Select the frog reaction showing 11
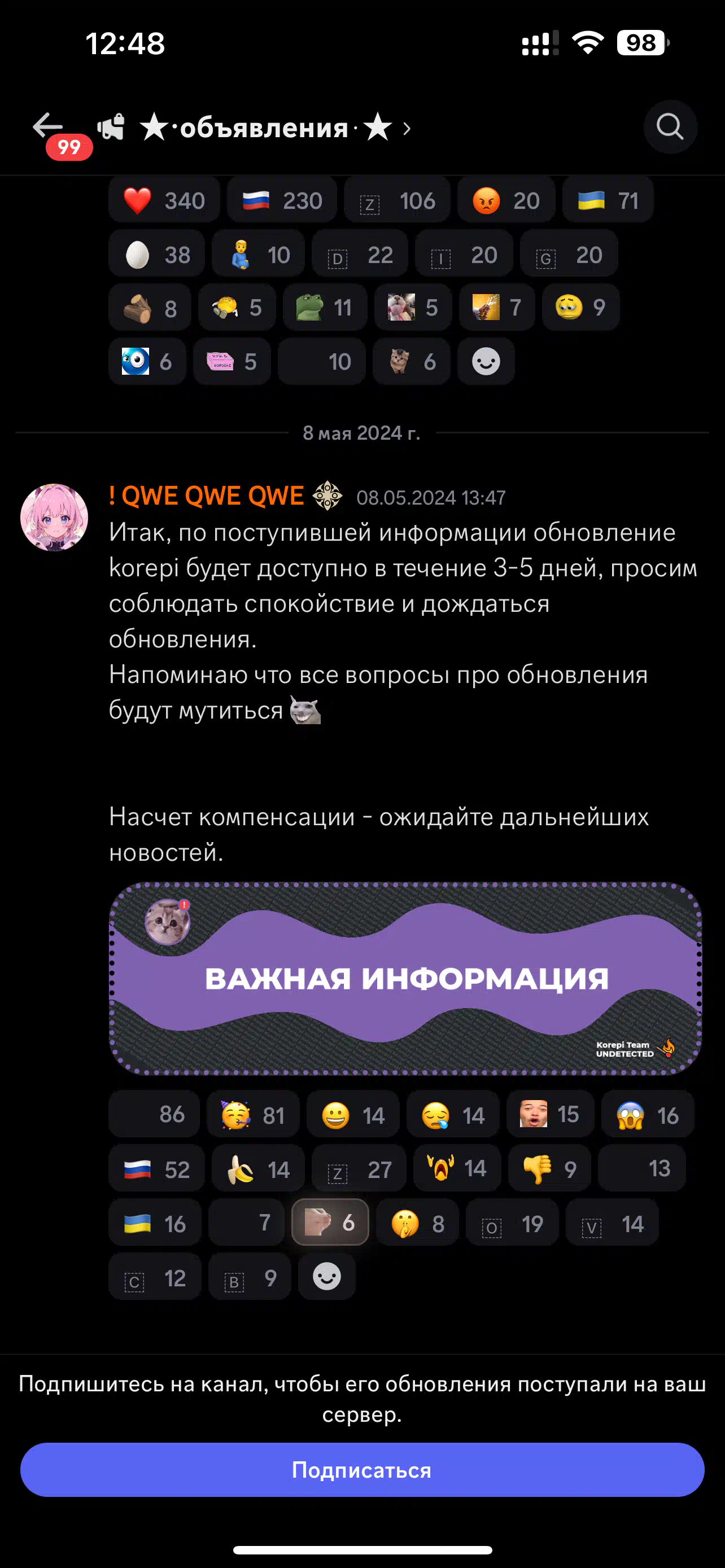This screenshot has height=1568, width=725. (x=325, y=308)
